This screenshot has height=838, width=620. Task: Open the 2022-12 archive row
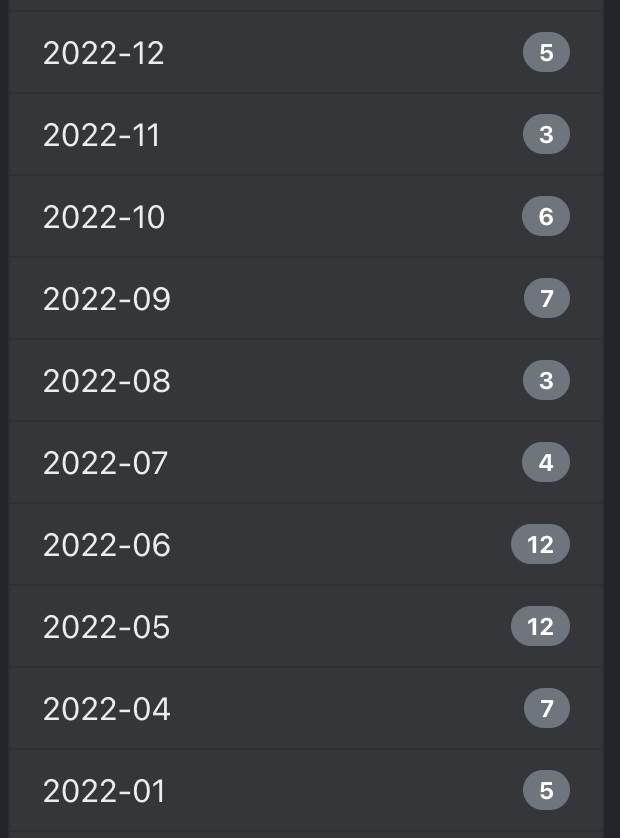306,52
